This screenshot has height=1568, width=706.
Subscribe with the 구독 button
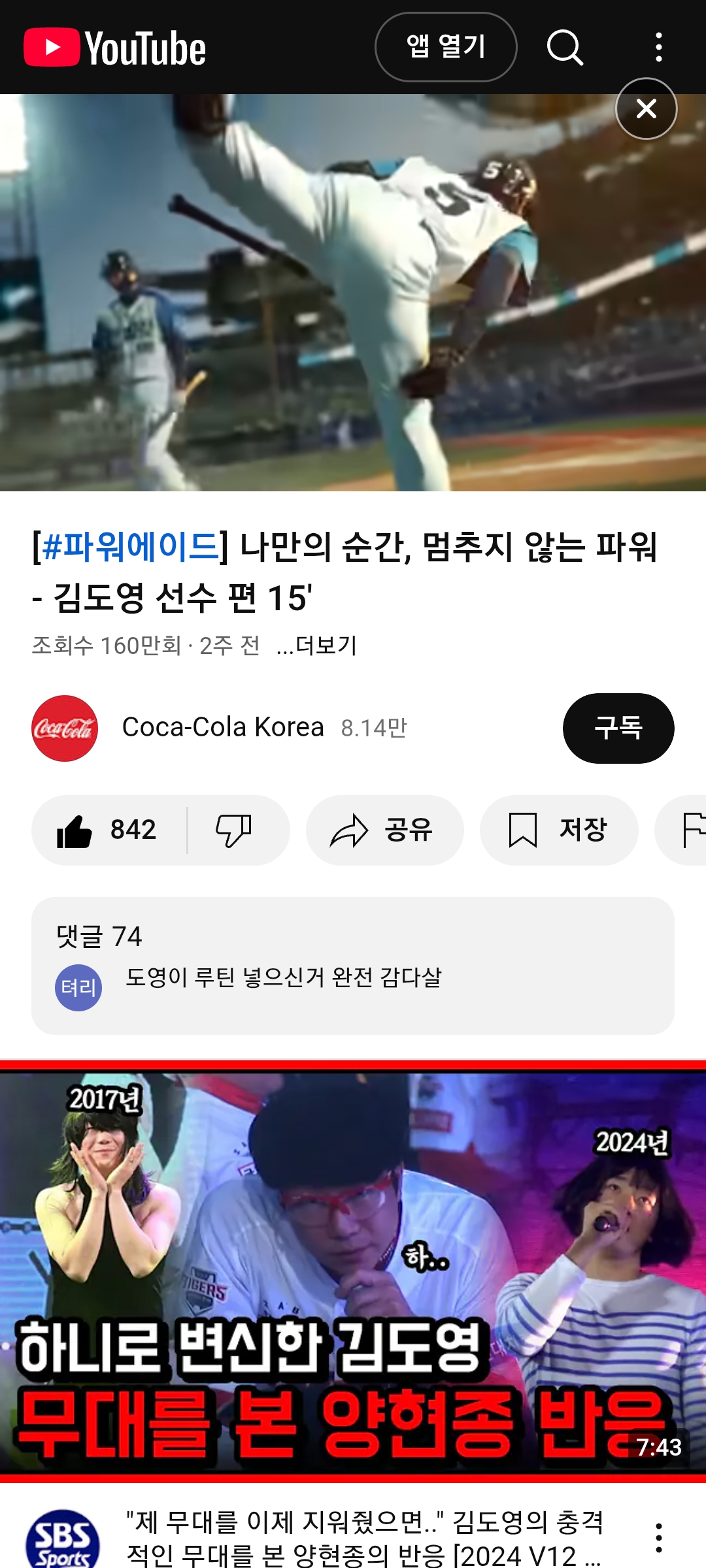618,728
